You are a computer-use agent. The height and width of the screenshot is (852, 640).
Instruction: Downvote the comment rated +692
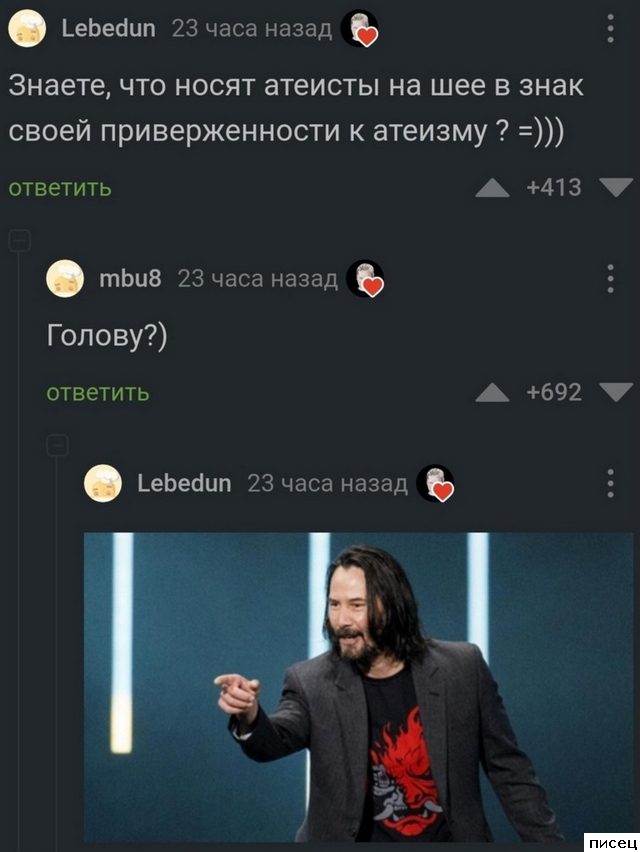[614, 392]
